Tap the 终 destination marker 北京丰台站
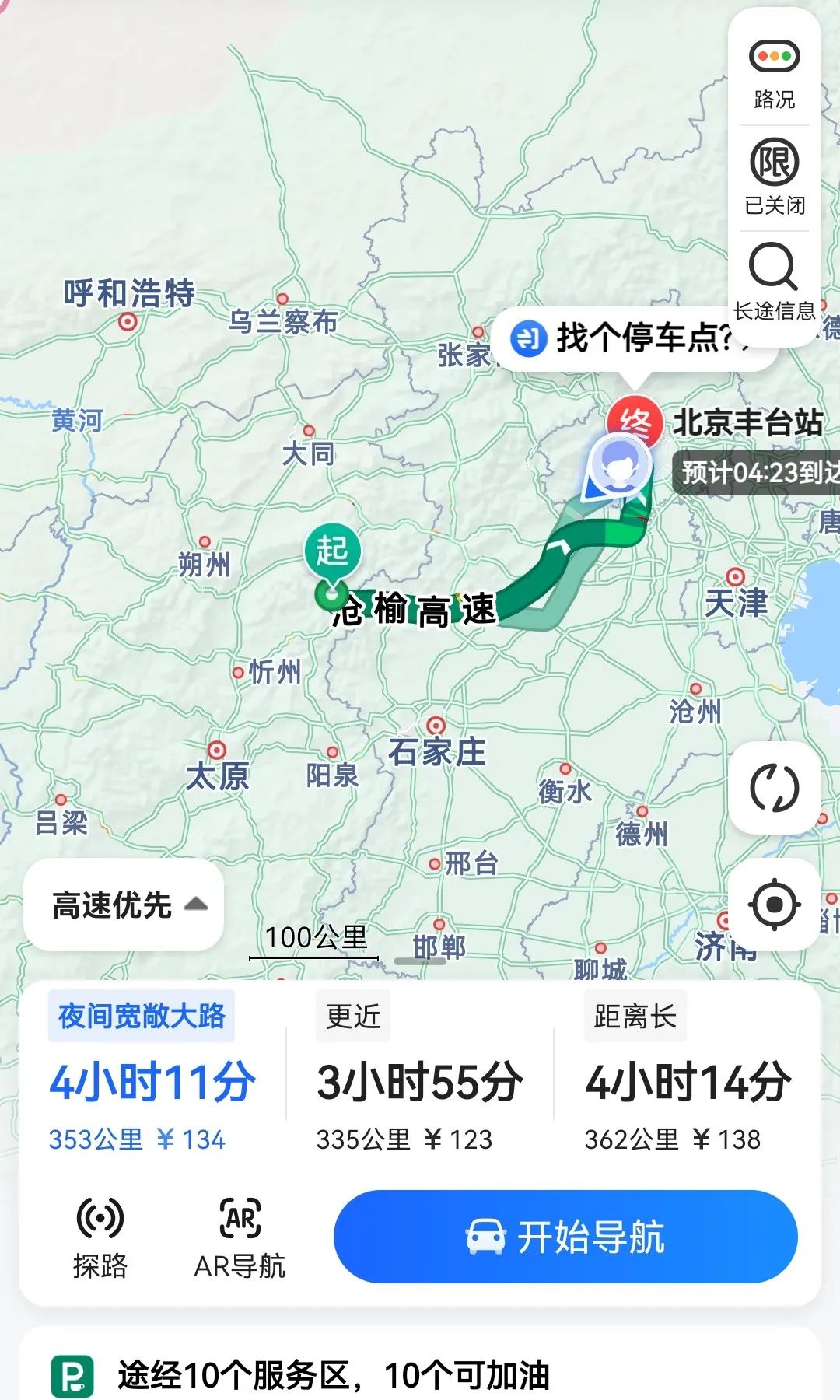The image size is (840, 1400). pyautogui.click(x=635, y=422)
